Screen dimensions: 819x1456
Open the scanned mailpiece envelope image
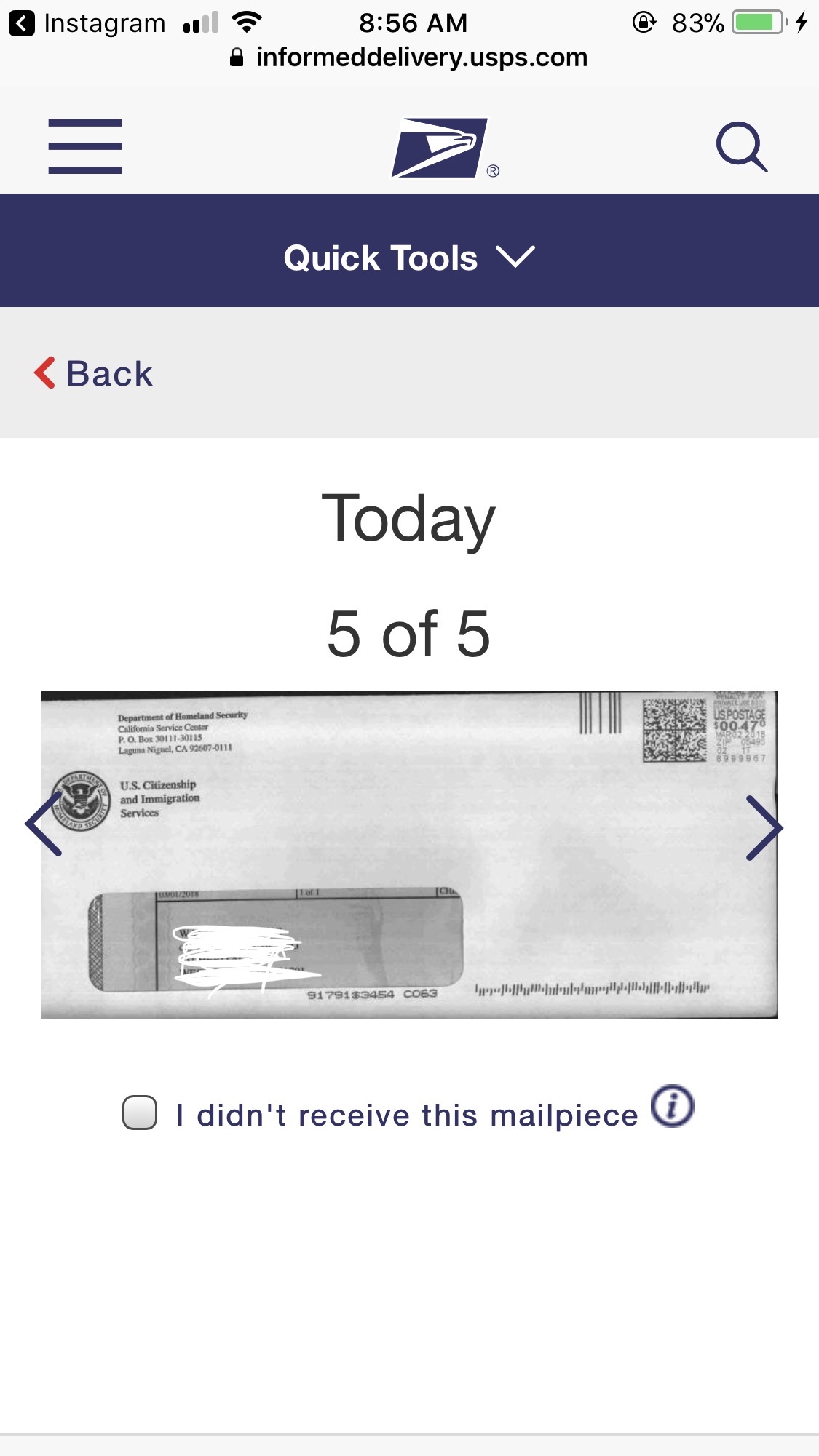(x=409, y=854)
